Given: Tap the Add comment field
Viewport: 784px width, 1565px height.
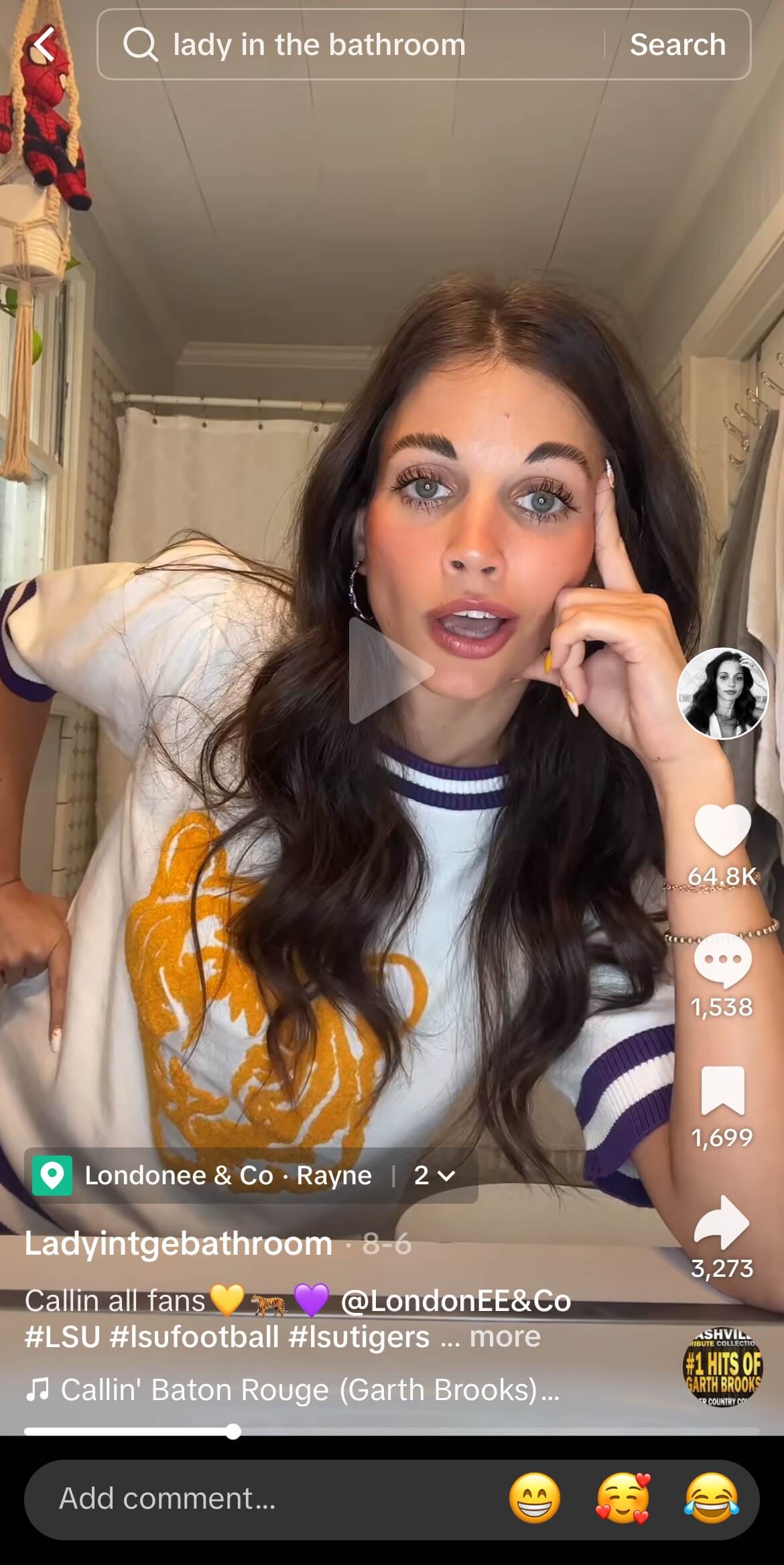Looking at the screenshot, I should [255, 1499].
